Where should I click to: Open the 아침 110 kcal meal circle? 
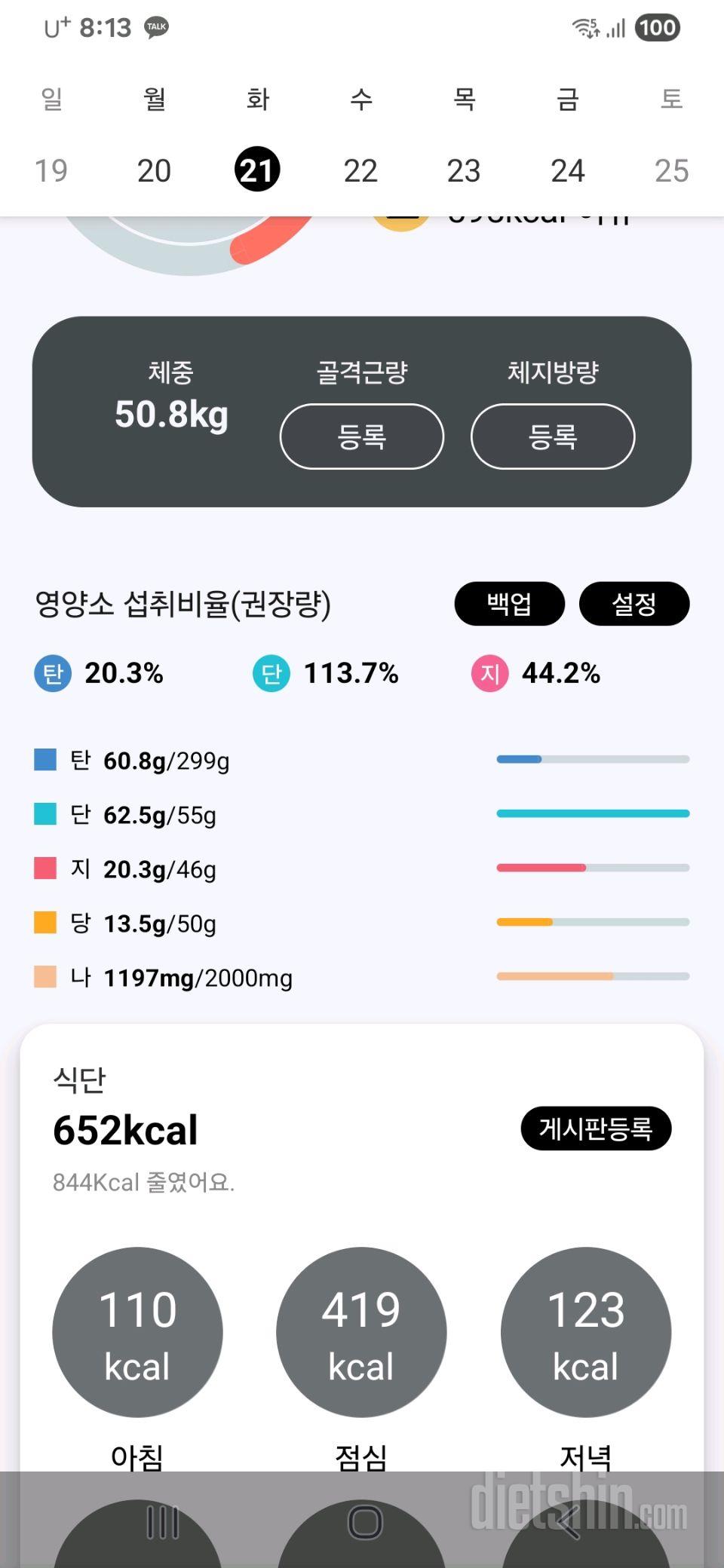(137, 1332)
